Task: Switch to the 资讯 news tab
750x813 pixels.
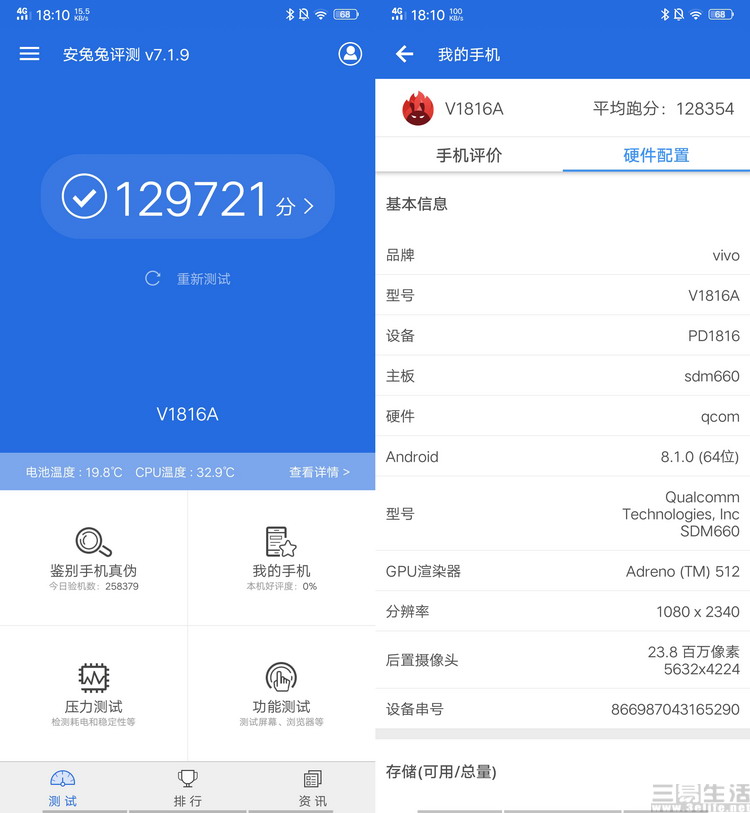Action: (312, 788)
